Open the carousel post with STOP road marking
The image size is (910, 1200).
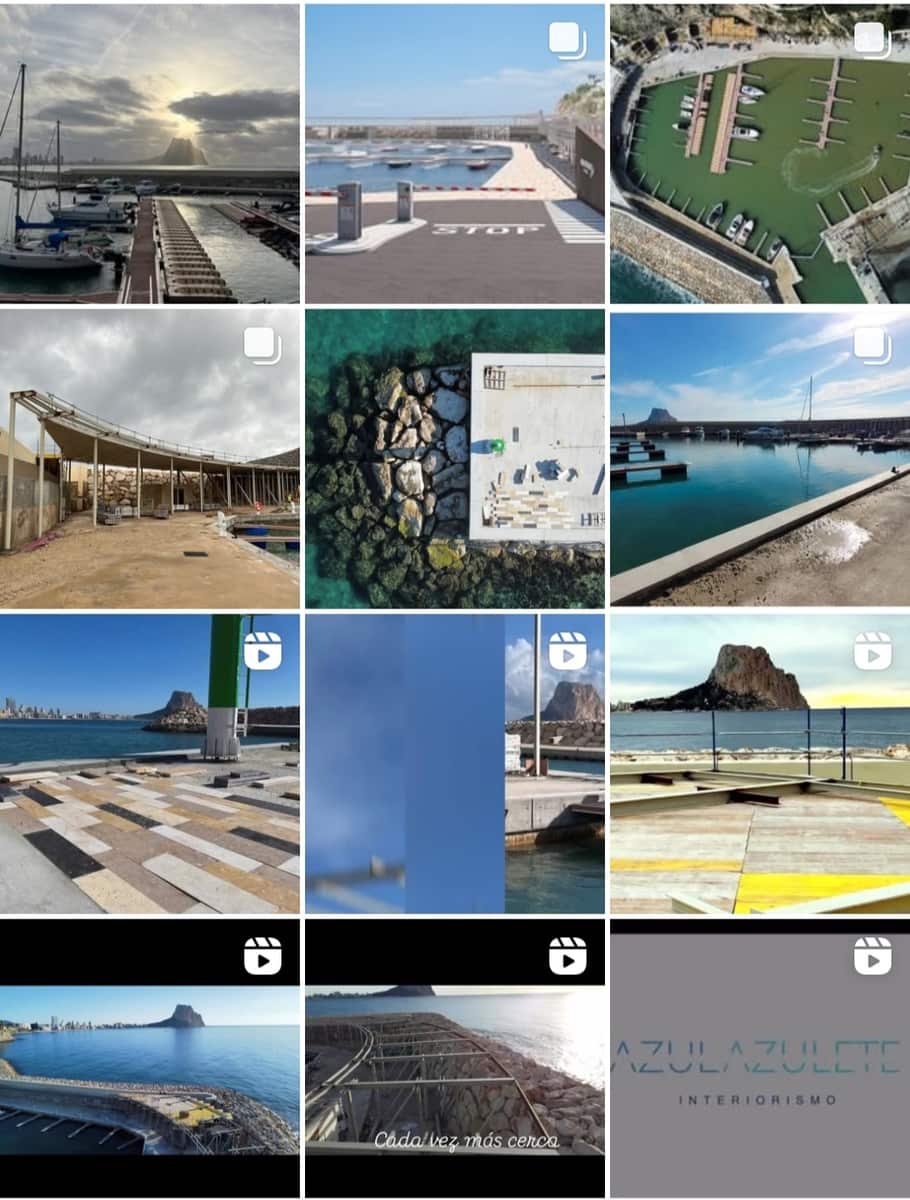(x=455, y=153)
